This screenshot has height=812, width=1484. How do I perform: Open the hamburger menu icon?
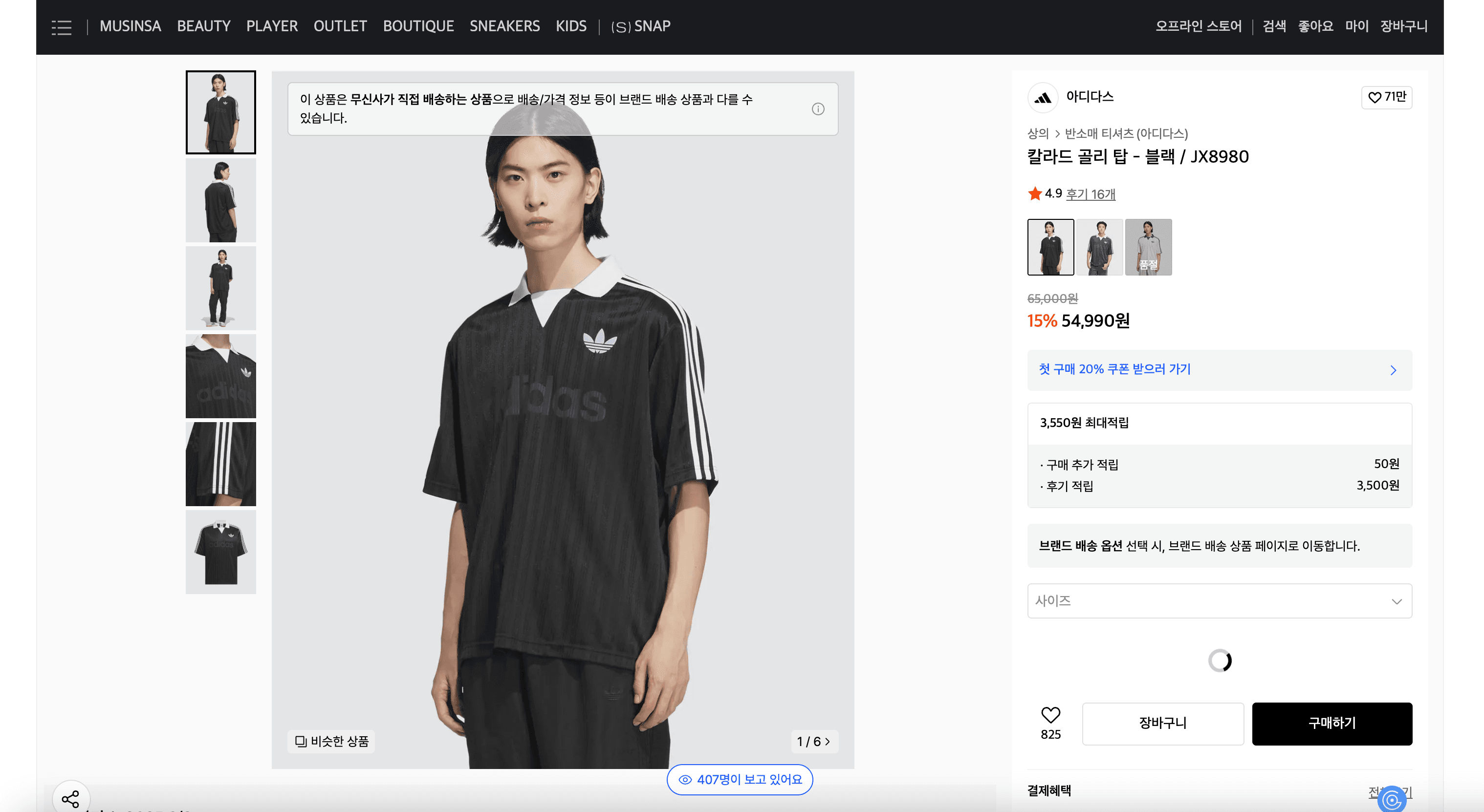click(x=61, y=27)
